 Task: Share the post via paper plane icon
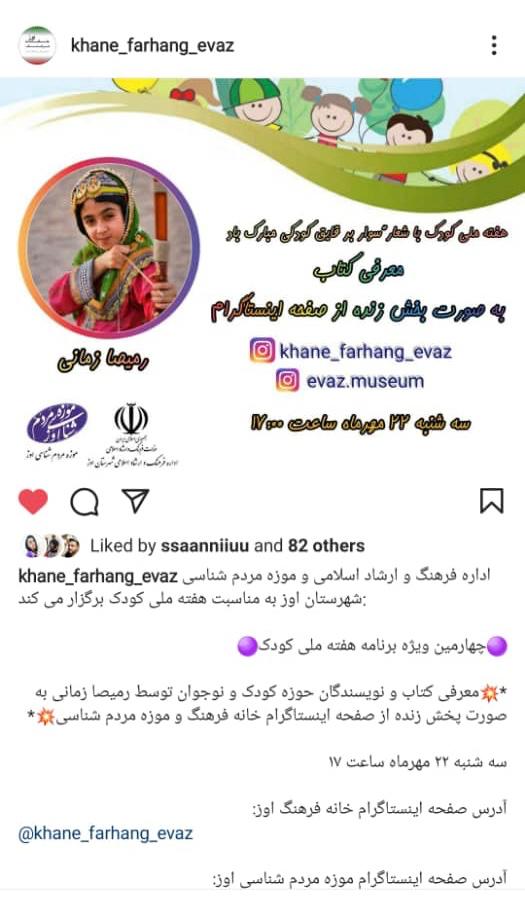136,501
